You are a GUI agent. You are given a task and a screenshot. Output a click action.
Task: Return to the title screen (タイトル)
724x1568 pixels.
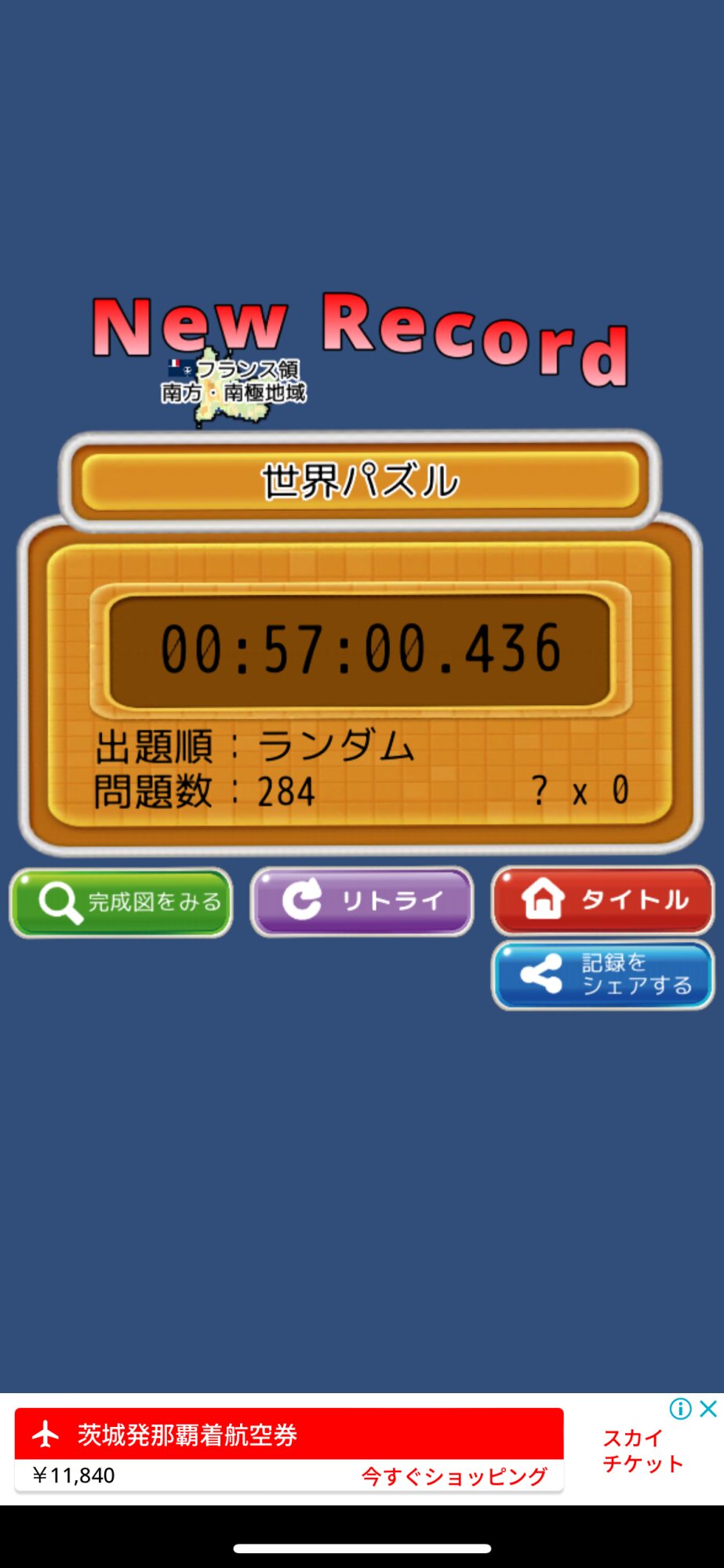tap(602, 900)
